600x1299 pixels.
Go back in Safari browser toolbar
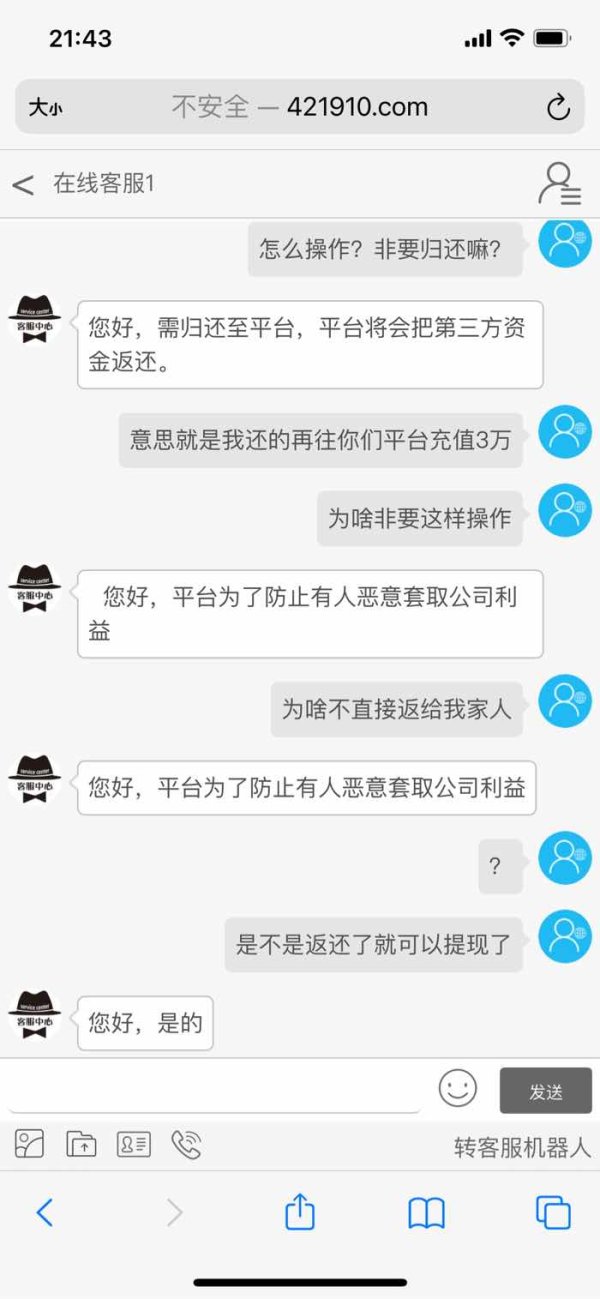click(44, 1213)
